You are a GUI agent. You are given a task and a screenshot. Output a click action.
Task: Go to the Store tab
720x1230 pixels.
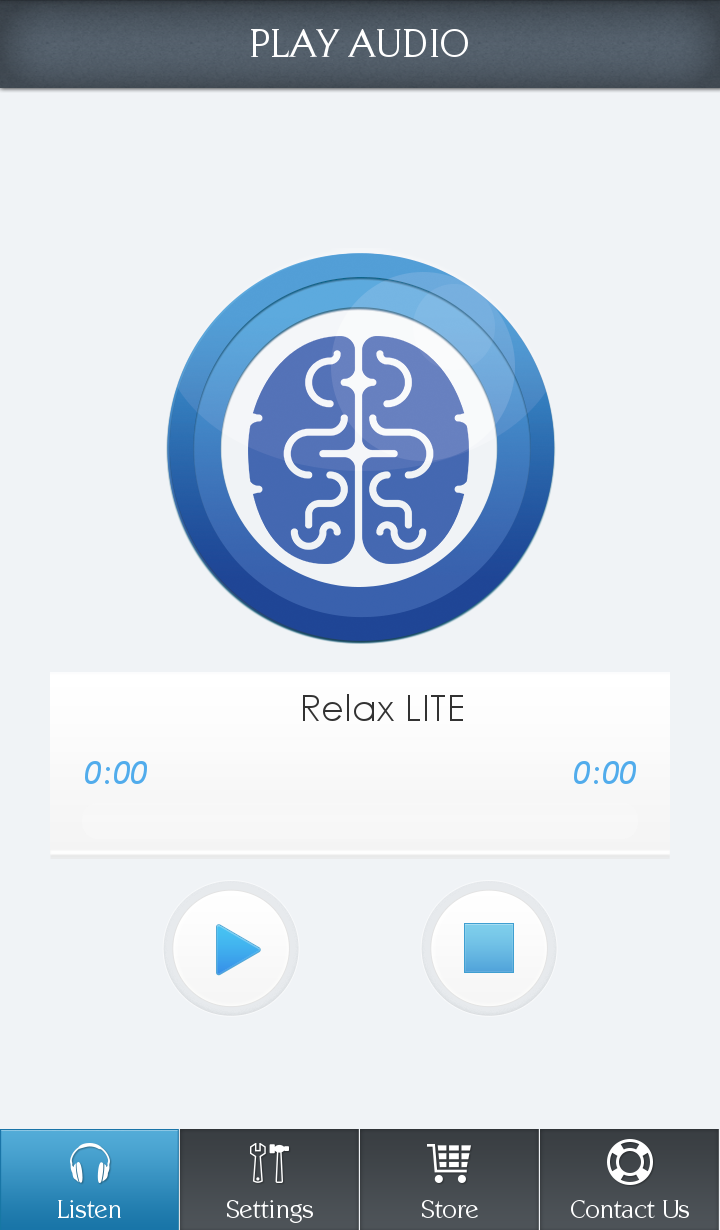[x=450, y=1180]
